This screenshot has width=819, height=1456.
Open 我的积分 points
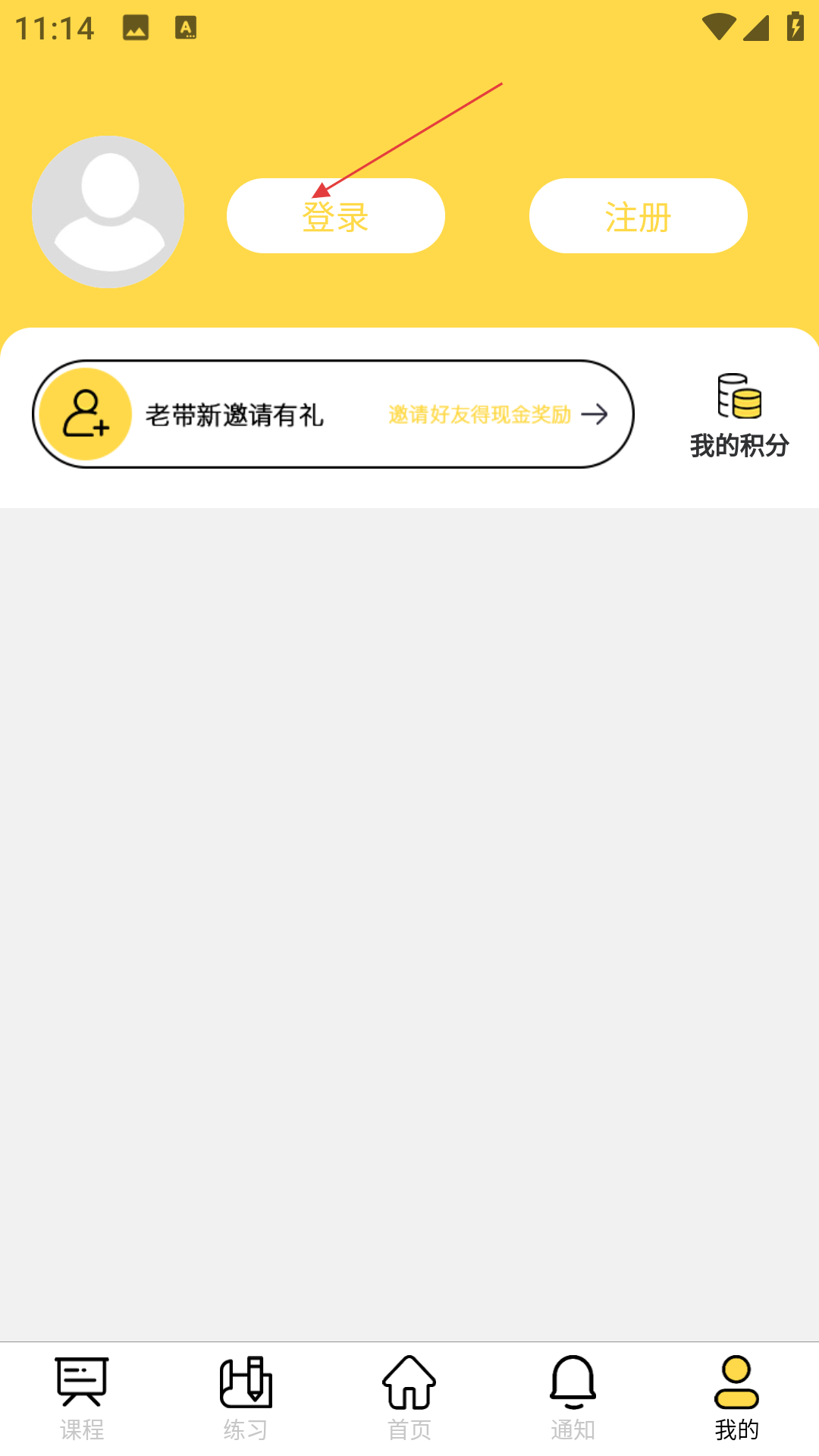[x=739, y=416]
